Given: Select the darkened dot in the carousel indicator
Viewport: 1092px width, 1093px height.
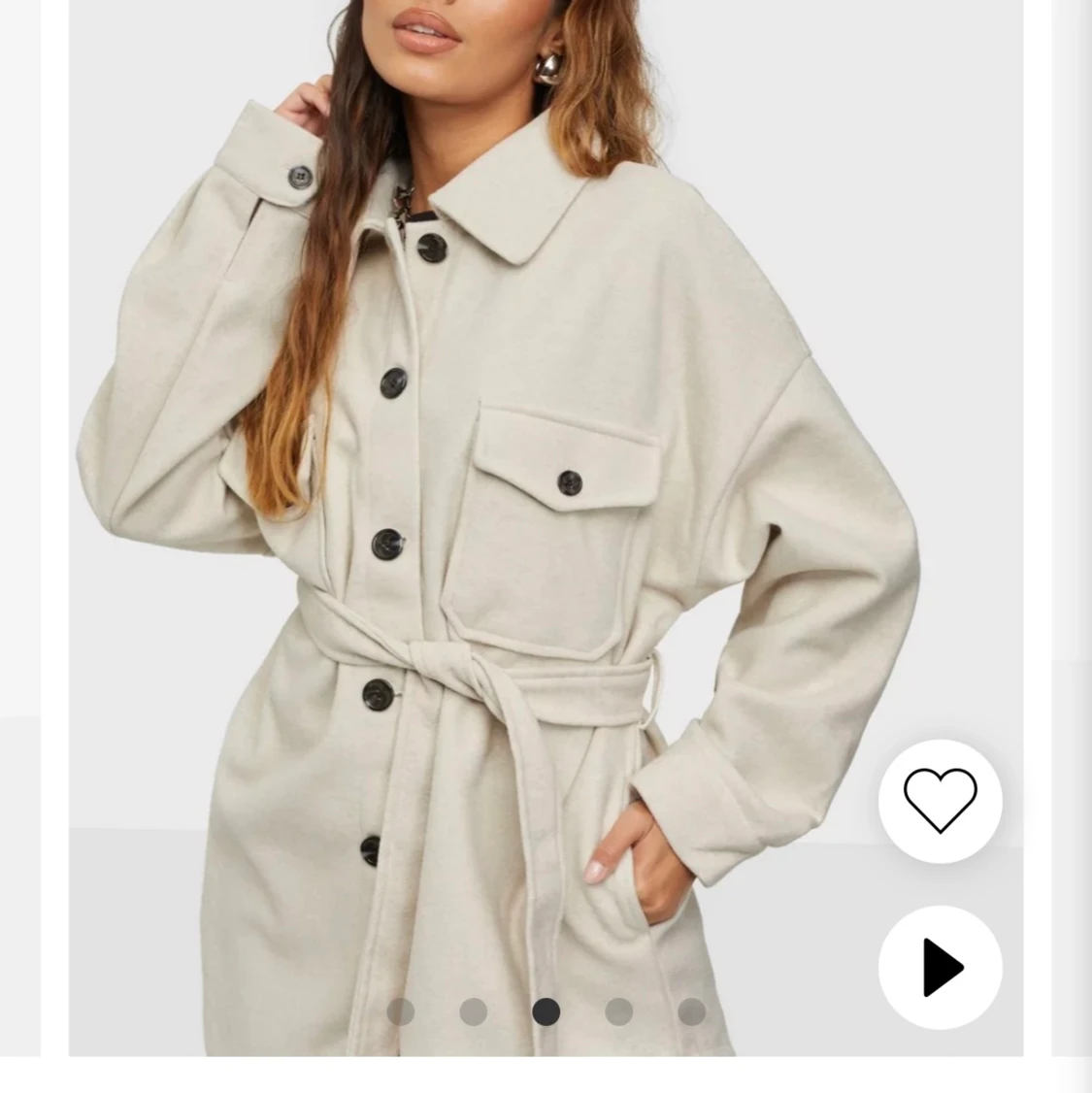Looking at the screenshot, I should 546,1011.
